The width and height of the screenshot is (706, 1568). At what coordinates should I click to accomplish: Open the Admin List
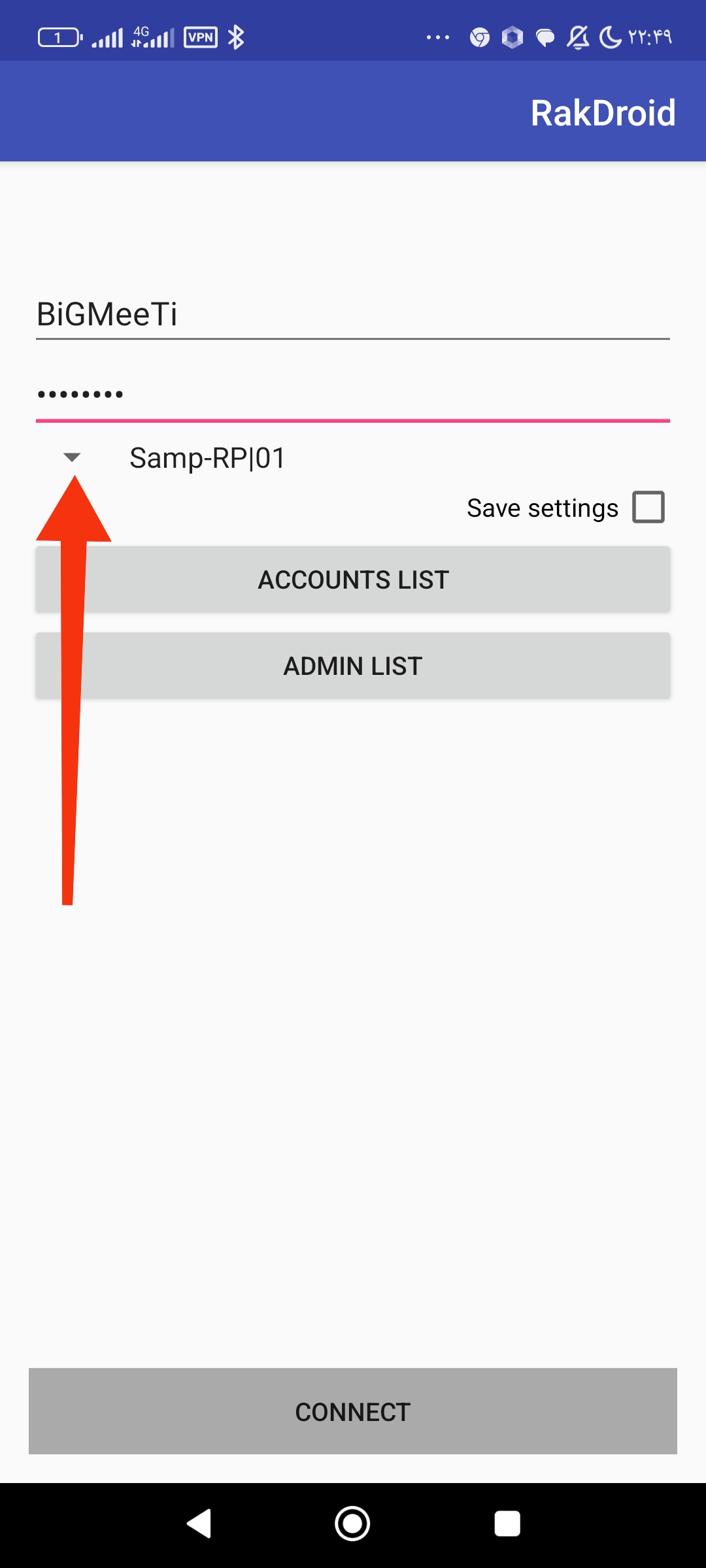(353, 666)
